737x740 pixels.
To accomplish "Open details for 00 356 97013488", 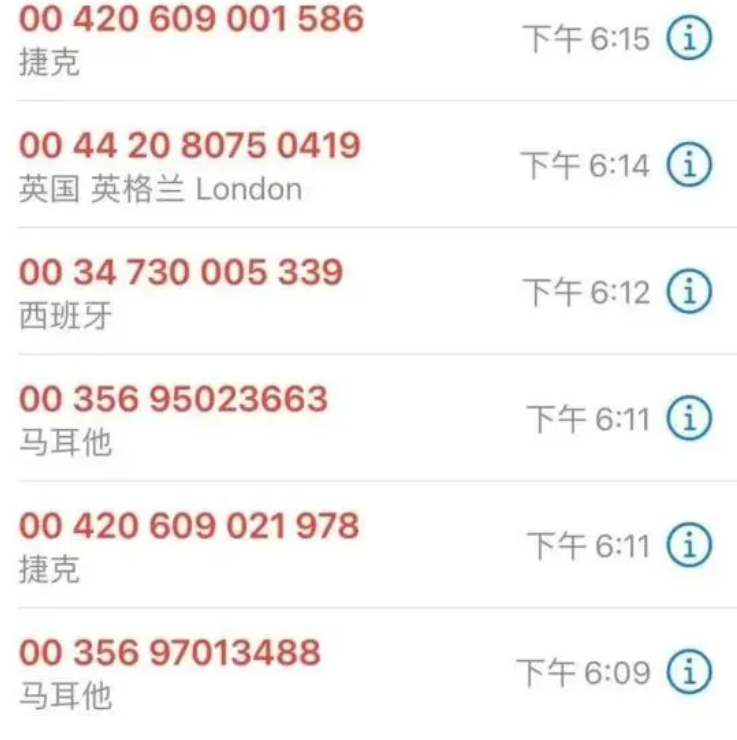I will (x=689, y=671).
